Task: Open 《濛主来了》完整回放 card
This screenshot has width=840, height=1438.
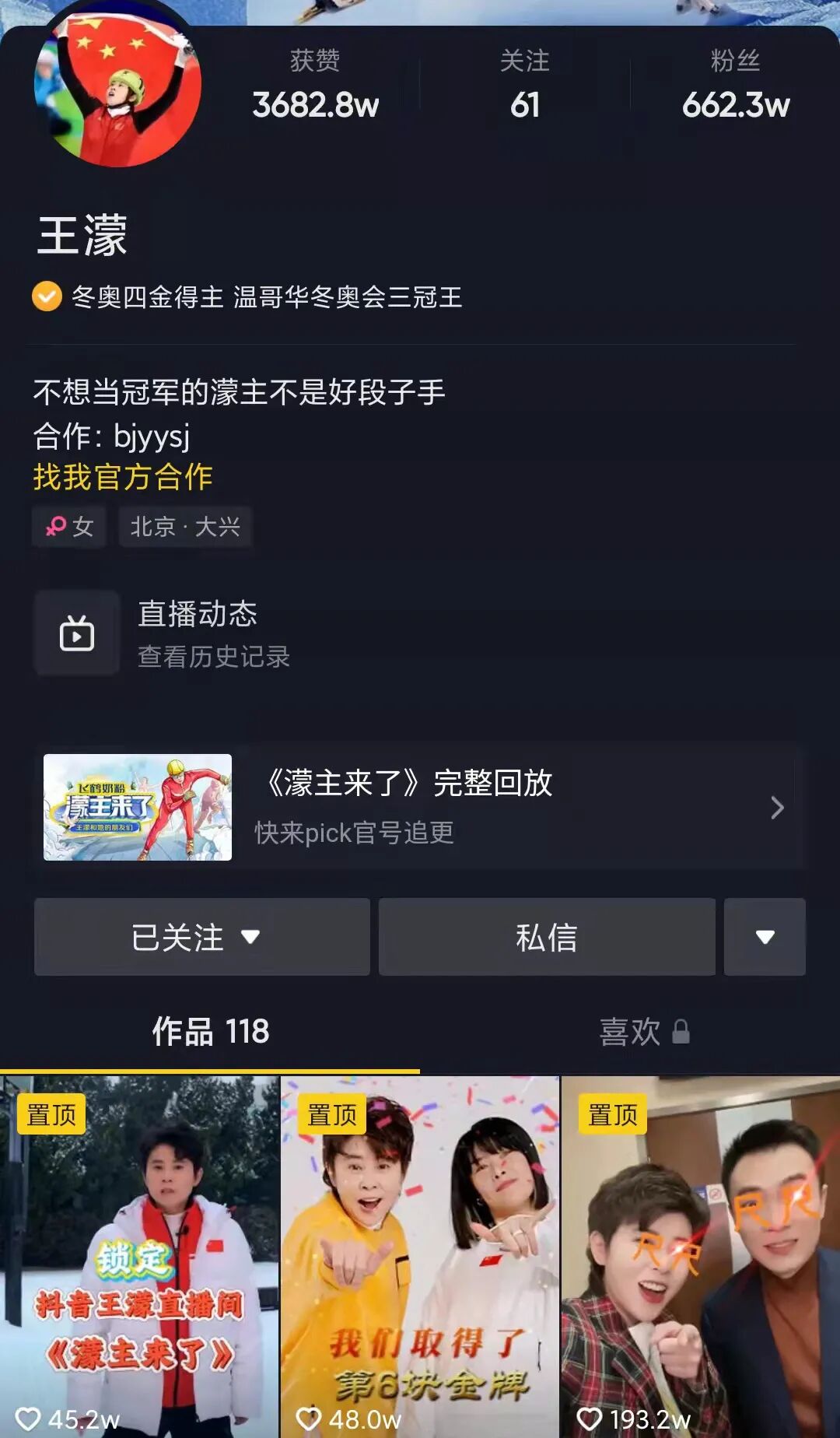Action: [420, 808]
